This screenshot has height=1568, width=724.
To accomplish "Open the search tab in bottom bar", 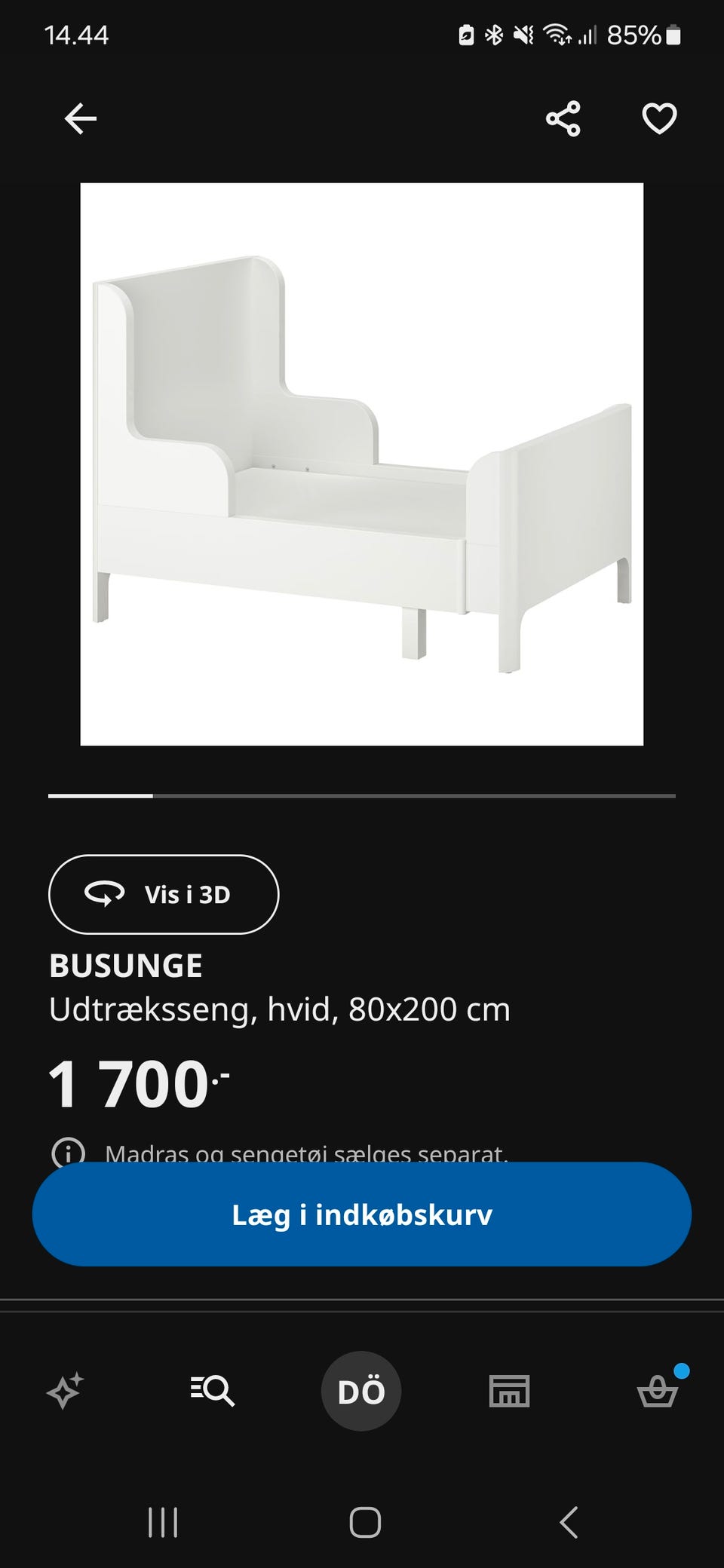I will coord(213,1390).
